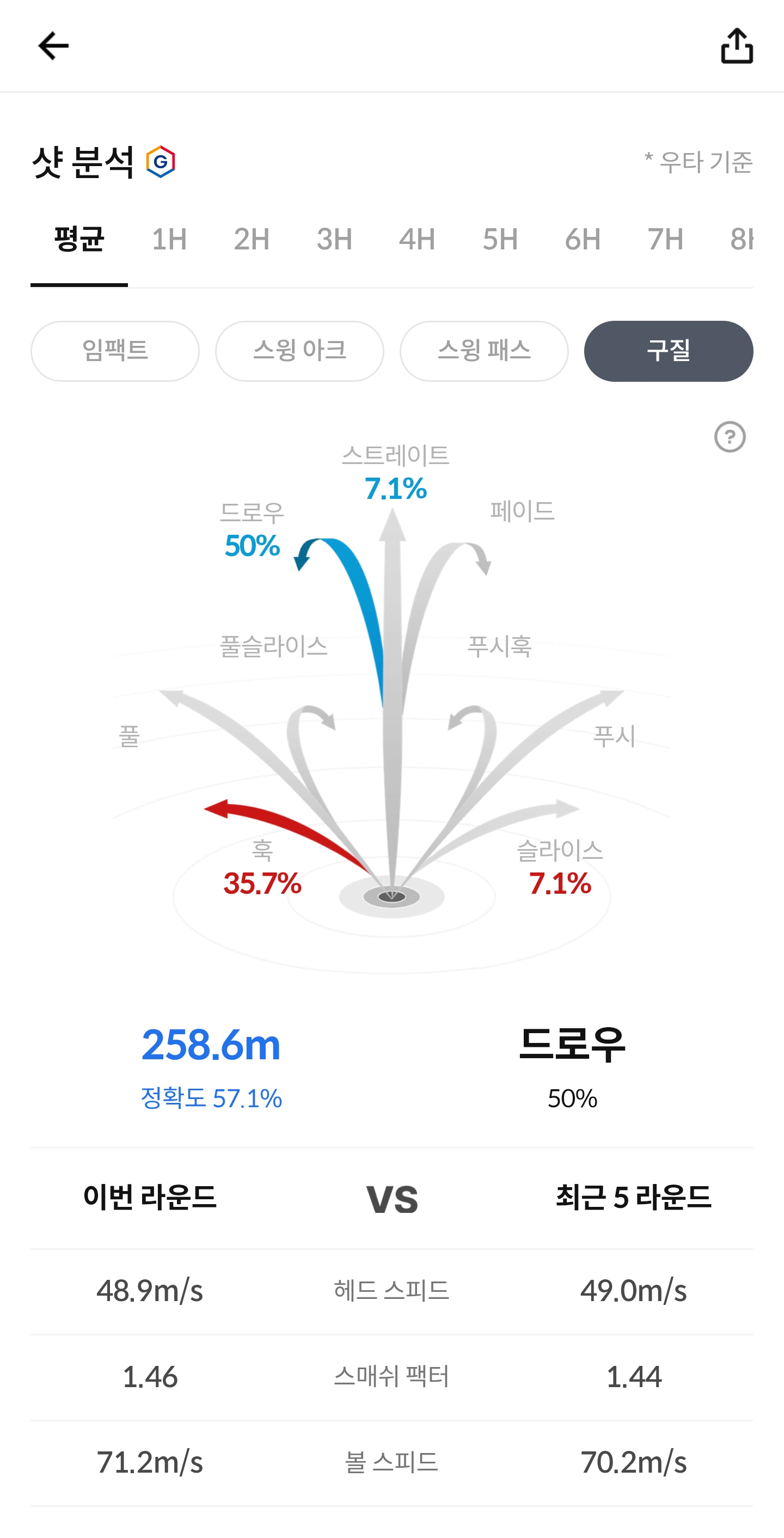
Task: Open the 3H hole tab
Action: click(334, 240)
